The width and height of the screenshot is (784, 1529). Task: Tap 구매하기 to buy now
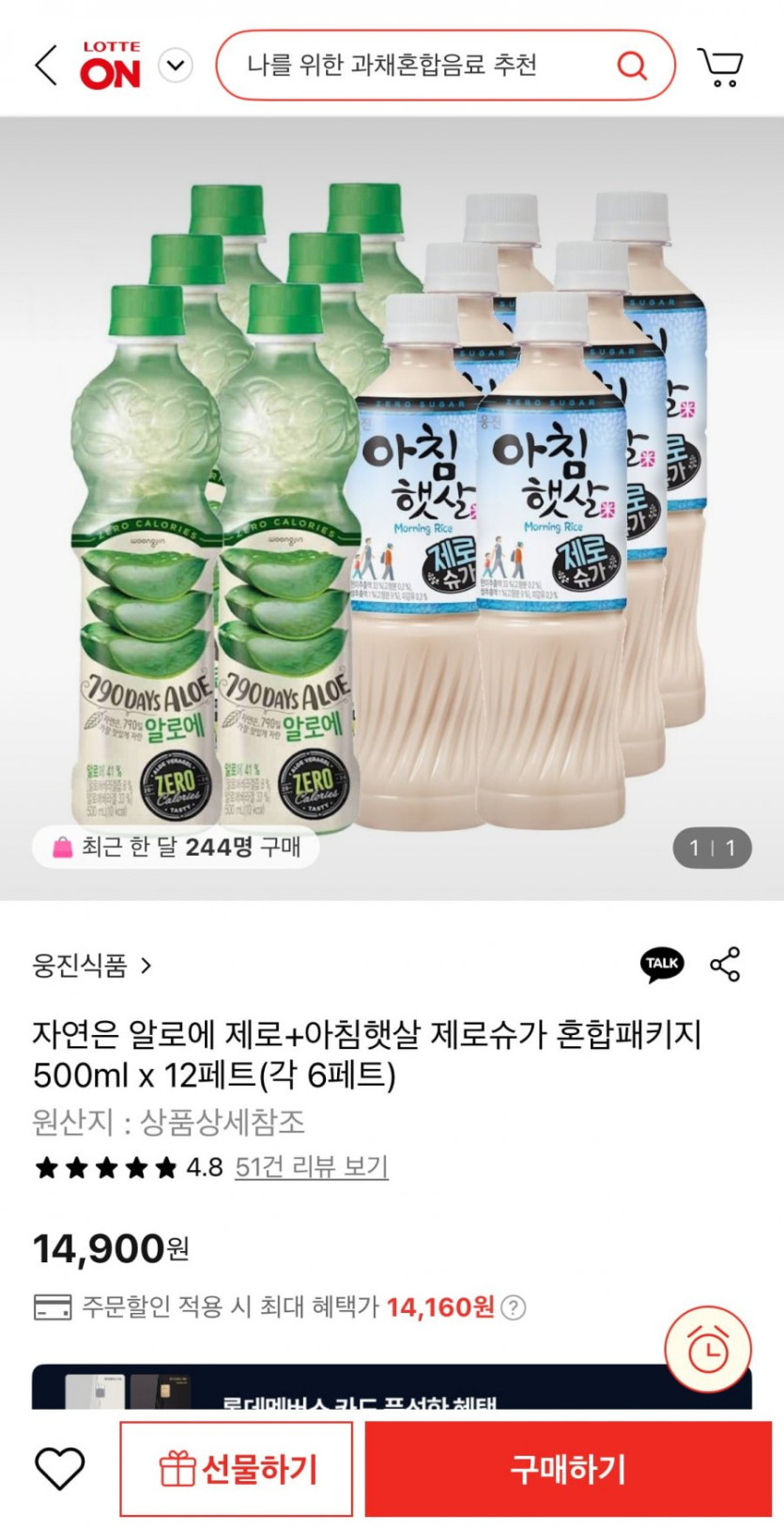(568, 1469)
